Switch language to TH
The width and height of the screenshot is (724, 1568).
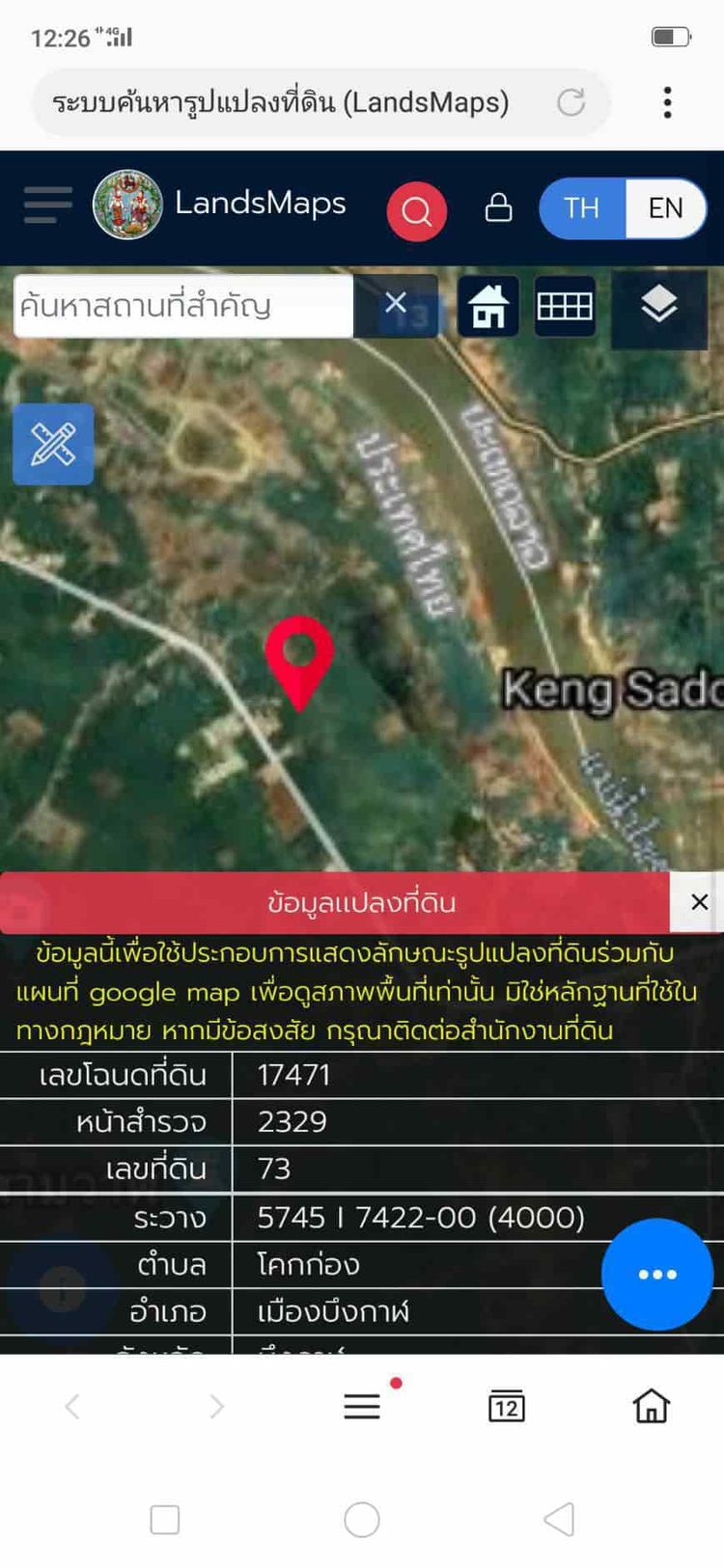click(x=582, y=208)
